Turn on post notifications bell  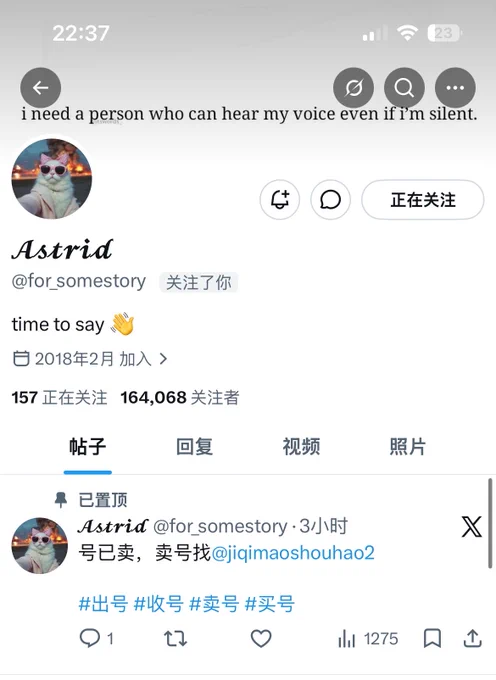(280, 199)
